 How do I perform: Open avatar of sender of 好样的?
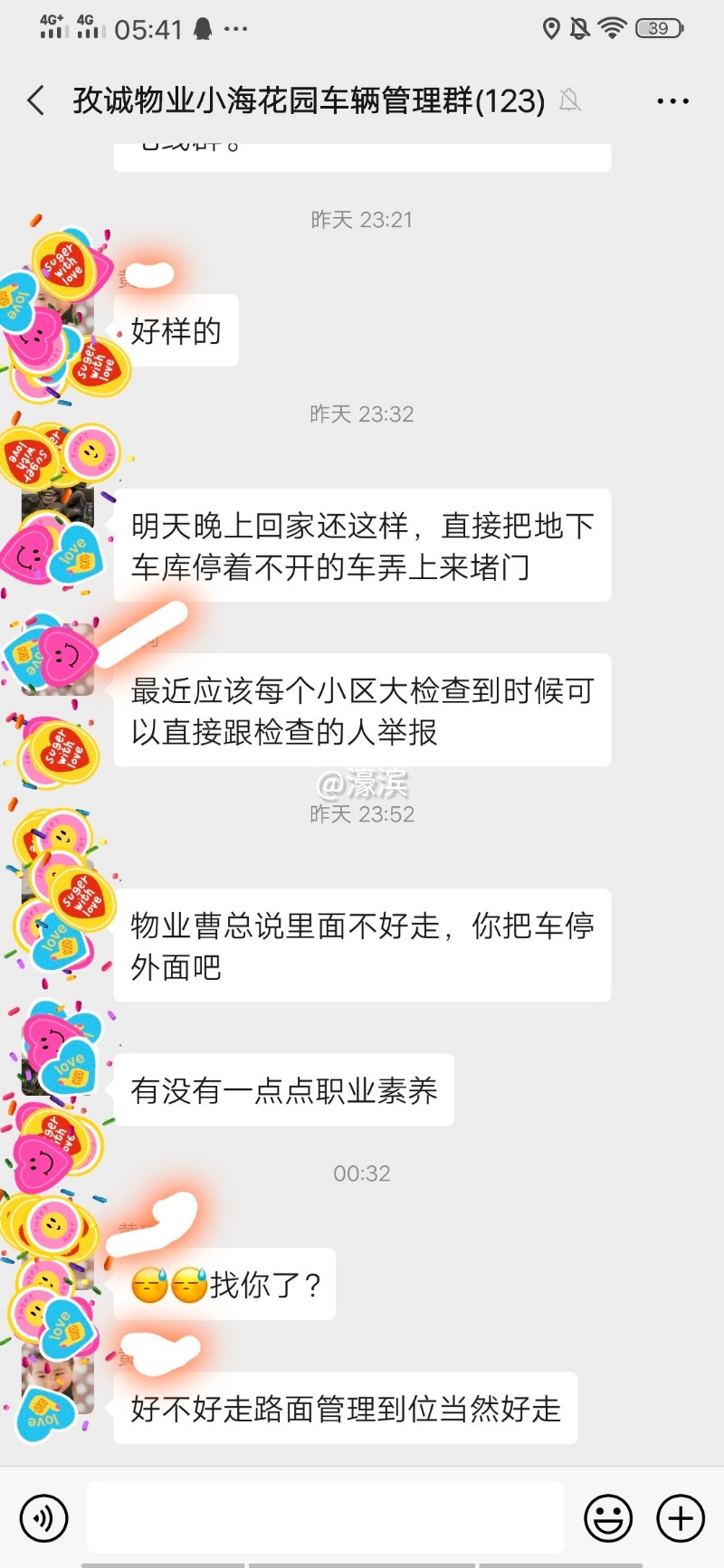pyautogui.click(x=58, y=312)
